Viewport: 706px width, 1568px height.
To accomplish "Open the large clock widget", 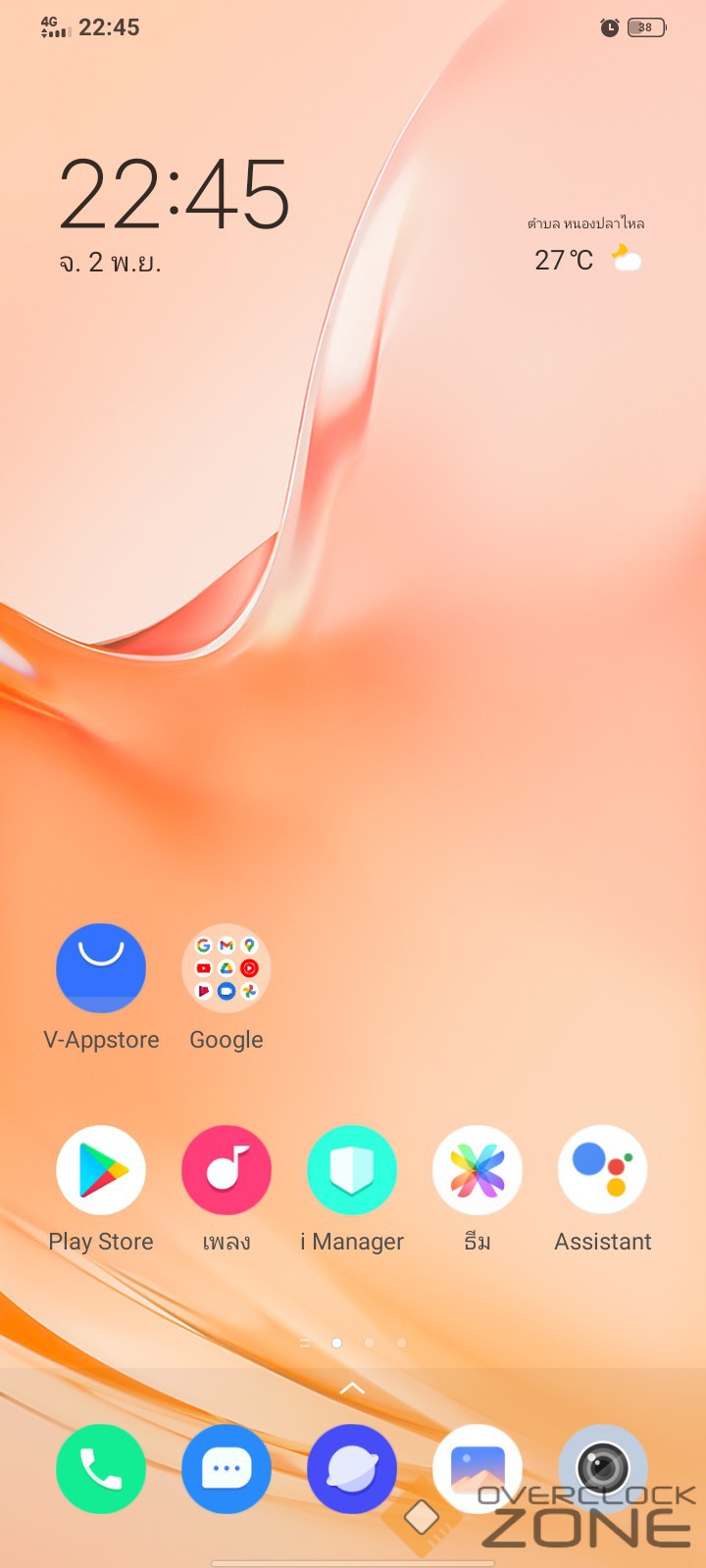I will click(x=175, y=196).
